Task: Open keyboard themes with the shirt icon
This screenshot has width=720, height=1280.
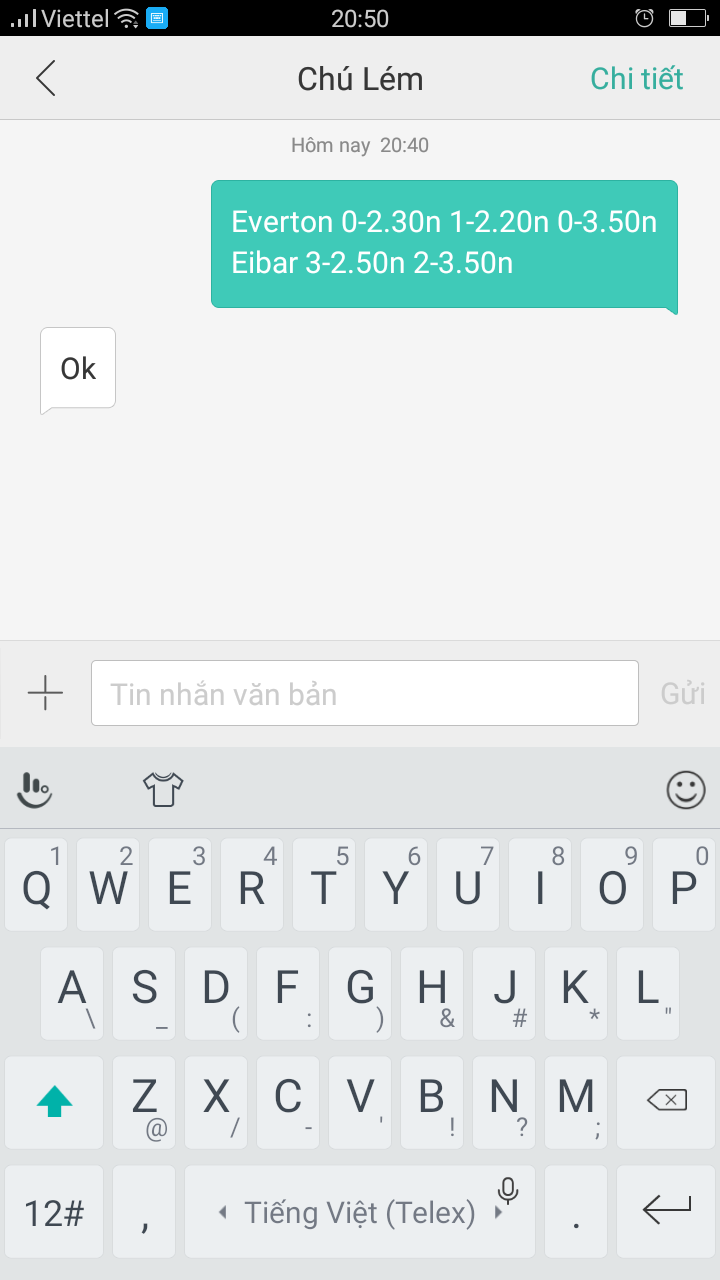Action: tap(163, 790)
